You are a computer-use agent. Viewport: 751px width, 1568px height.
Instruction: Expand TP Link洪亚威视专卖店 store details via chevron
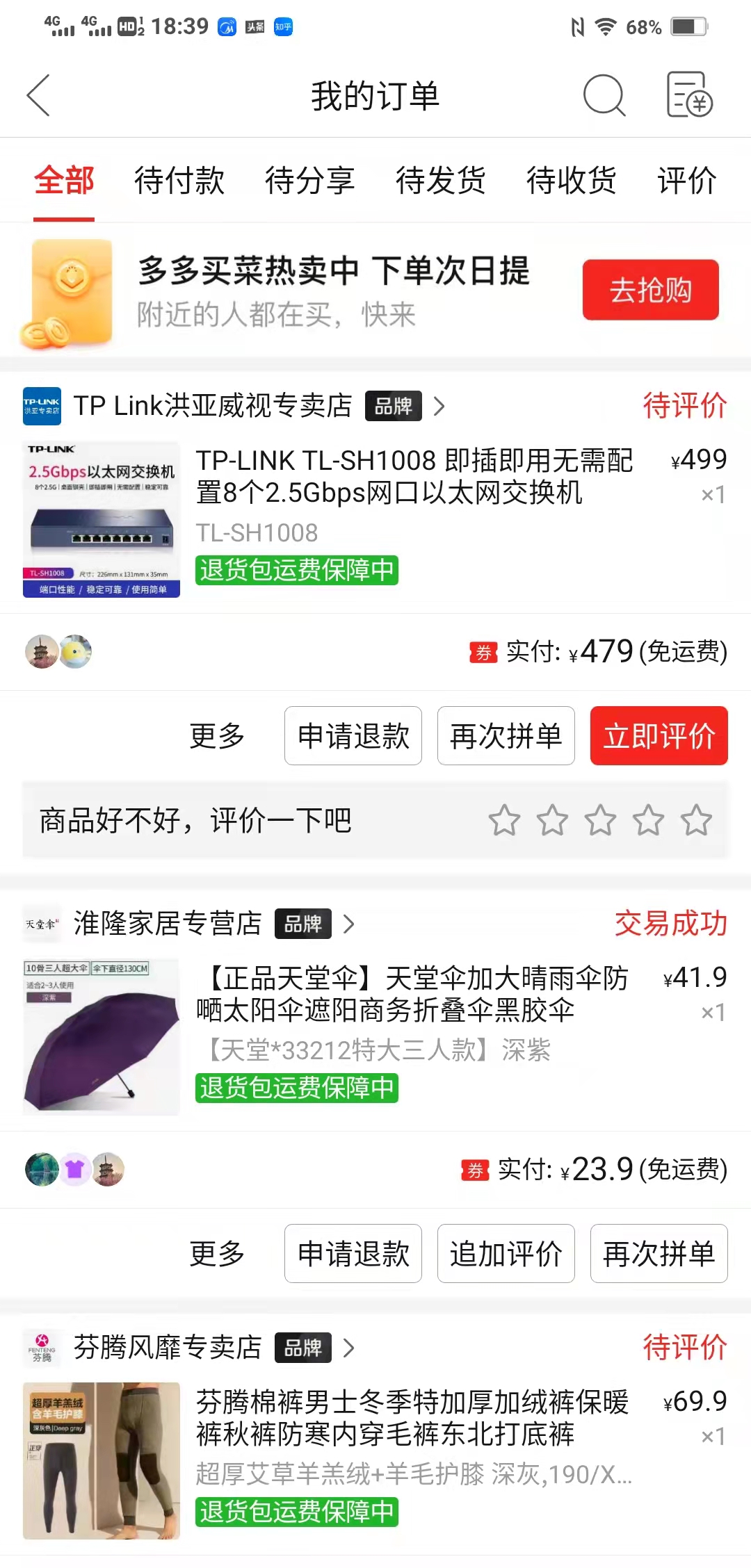tap(439, 407)
